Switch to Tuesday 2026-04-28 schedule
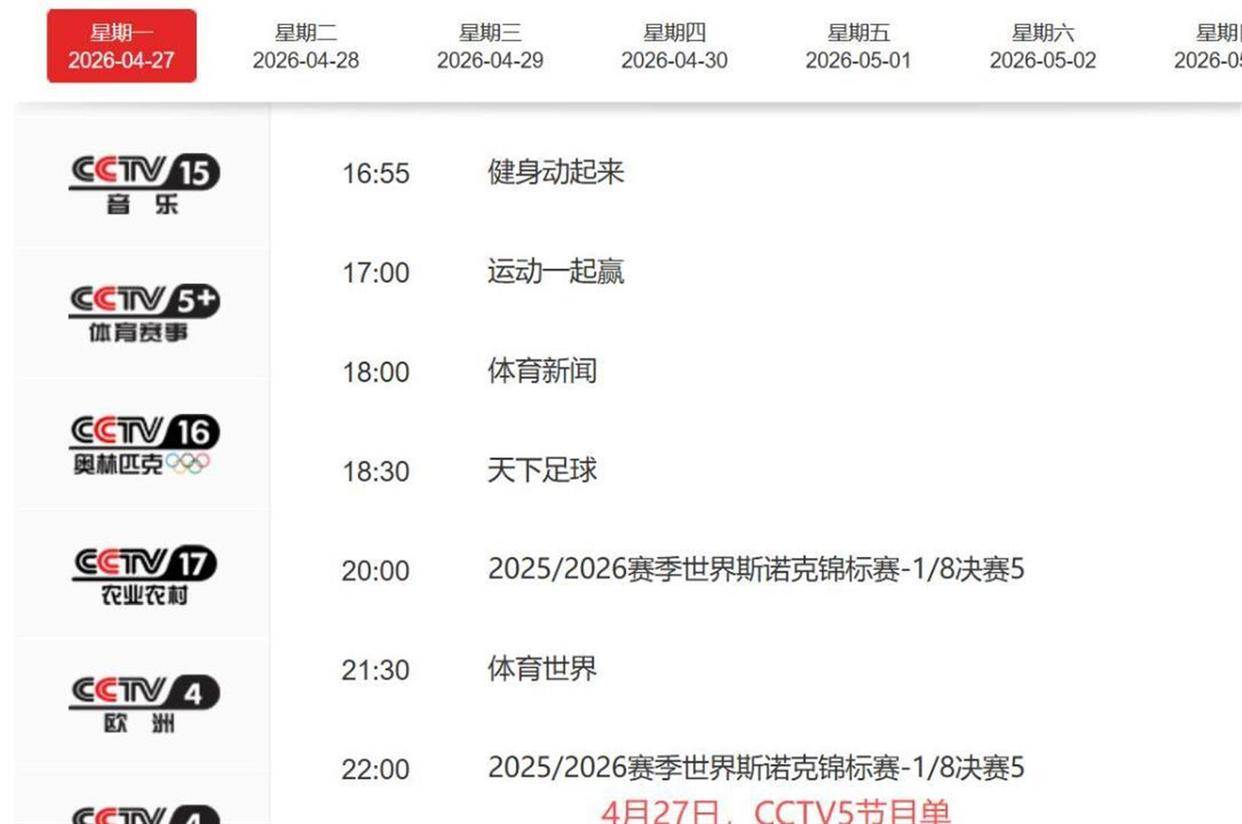 [x=305, y=47]
